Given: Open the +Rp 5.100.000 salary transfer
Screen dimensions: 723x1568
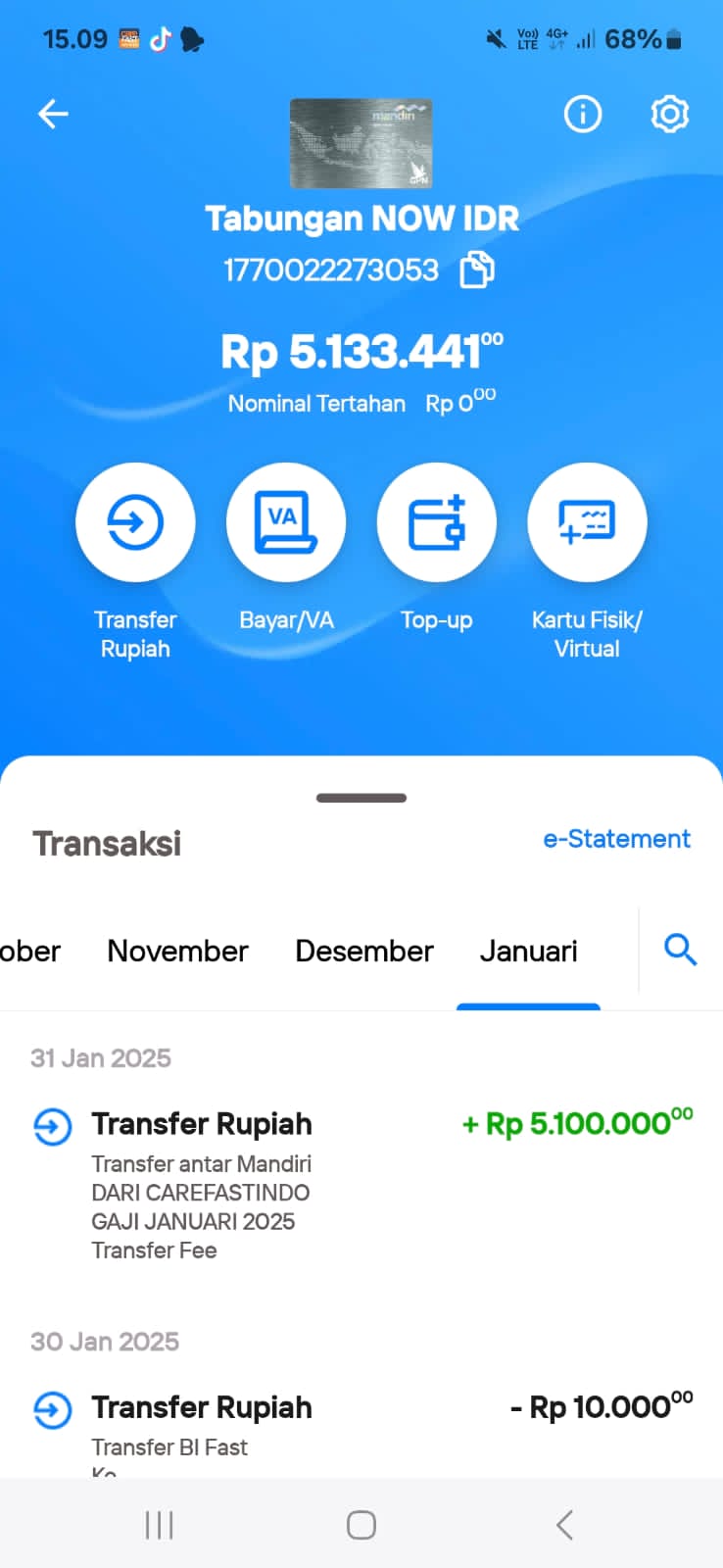Looking at the screenshot, I should pos(361,1185).
